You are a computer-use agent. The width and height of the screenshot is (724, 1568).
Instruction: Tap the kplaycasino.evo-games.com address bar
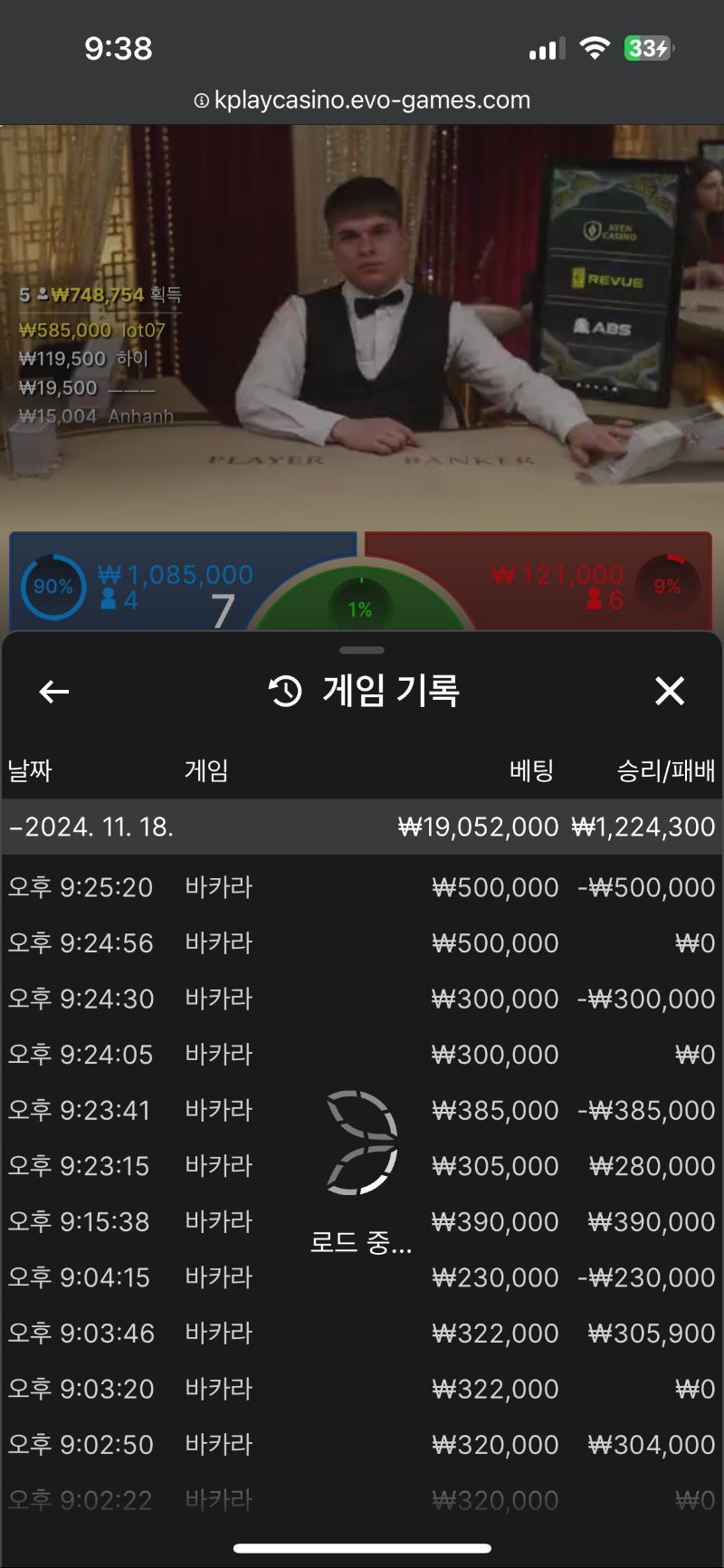click(362, 100)
